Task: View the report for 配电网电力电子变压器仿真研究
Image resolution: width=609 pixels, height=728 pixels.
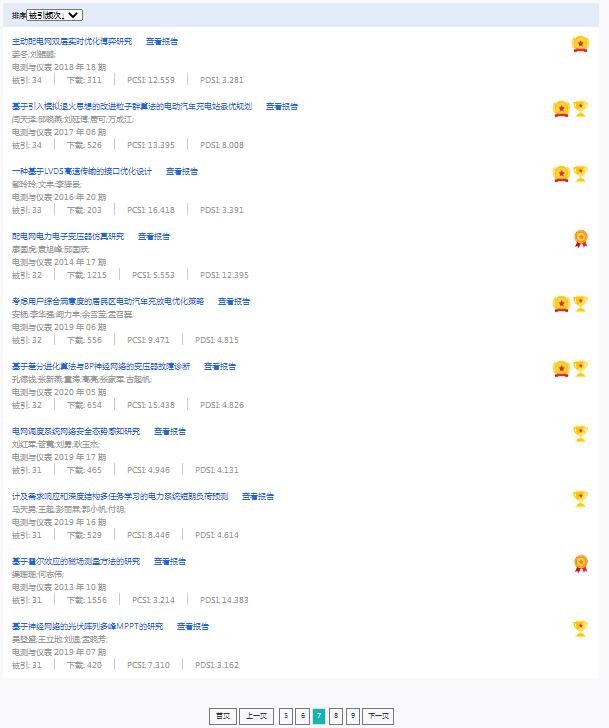Action: [154, 236]
